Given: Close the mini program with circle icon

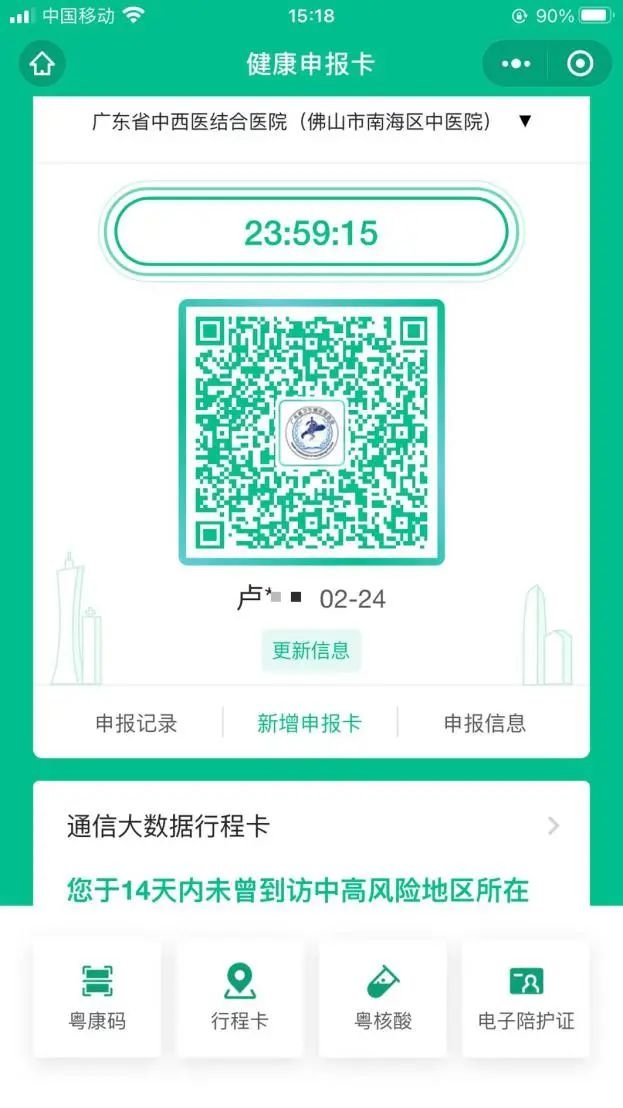Looking at the screenshot, I should (580, 64).
